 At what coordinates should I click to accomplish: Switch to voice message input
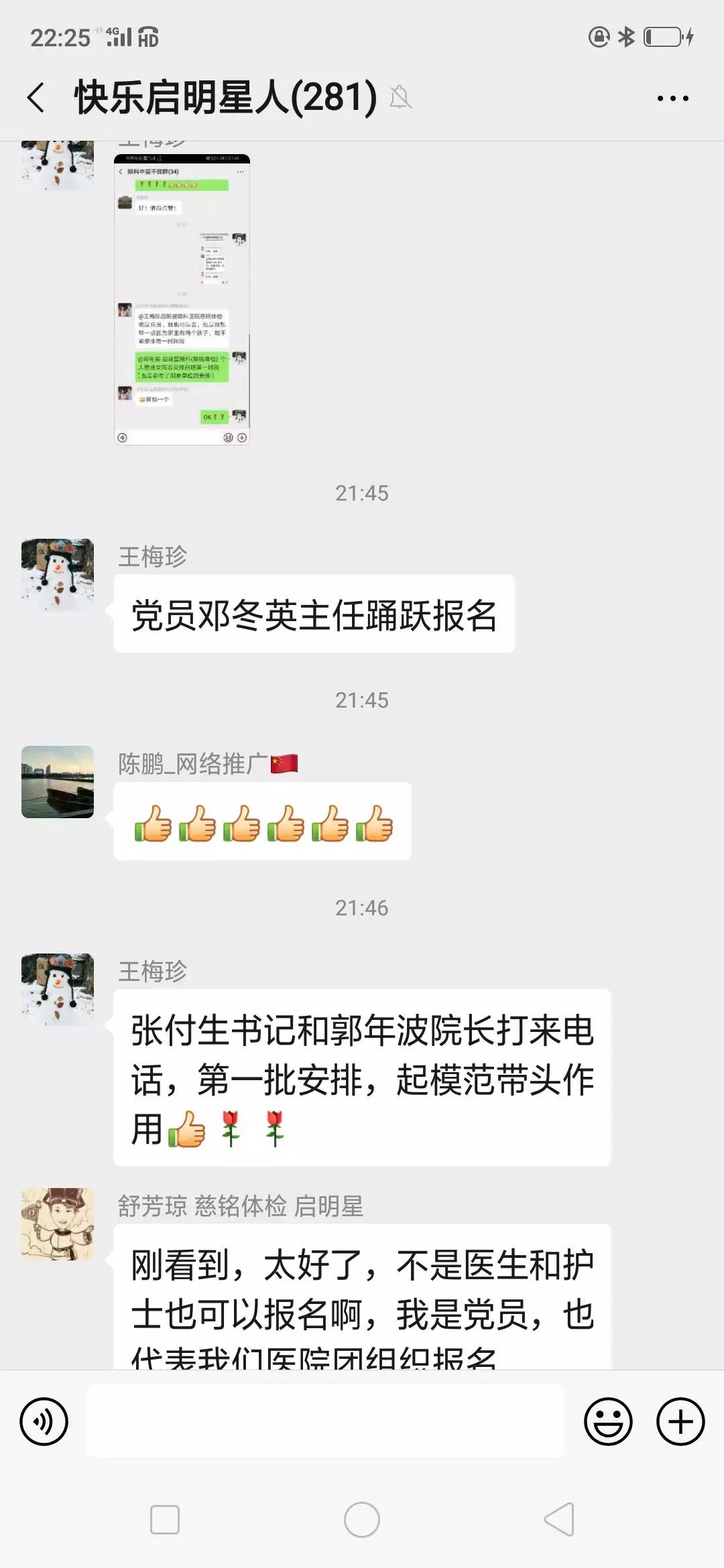[44, 1421]
